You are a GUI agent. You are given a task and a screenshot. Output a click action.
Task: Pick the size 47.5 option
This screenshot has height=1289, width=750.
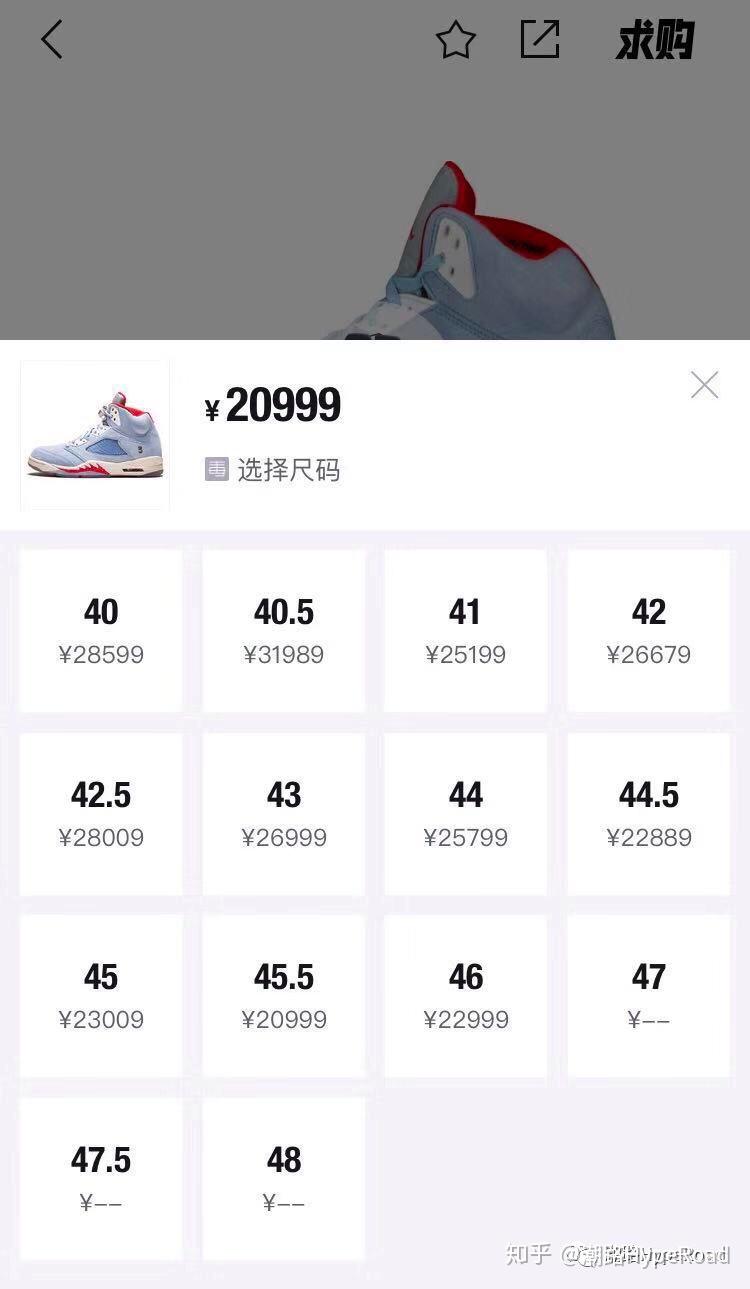point(101,1179)
